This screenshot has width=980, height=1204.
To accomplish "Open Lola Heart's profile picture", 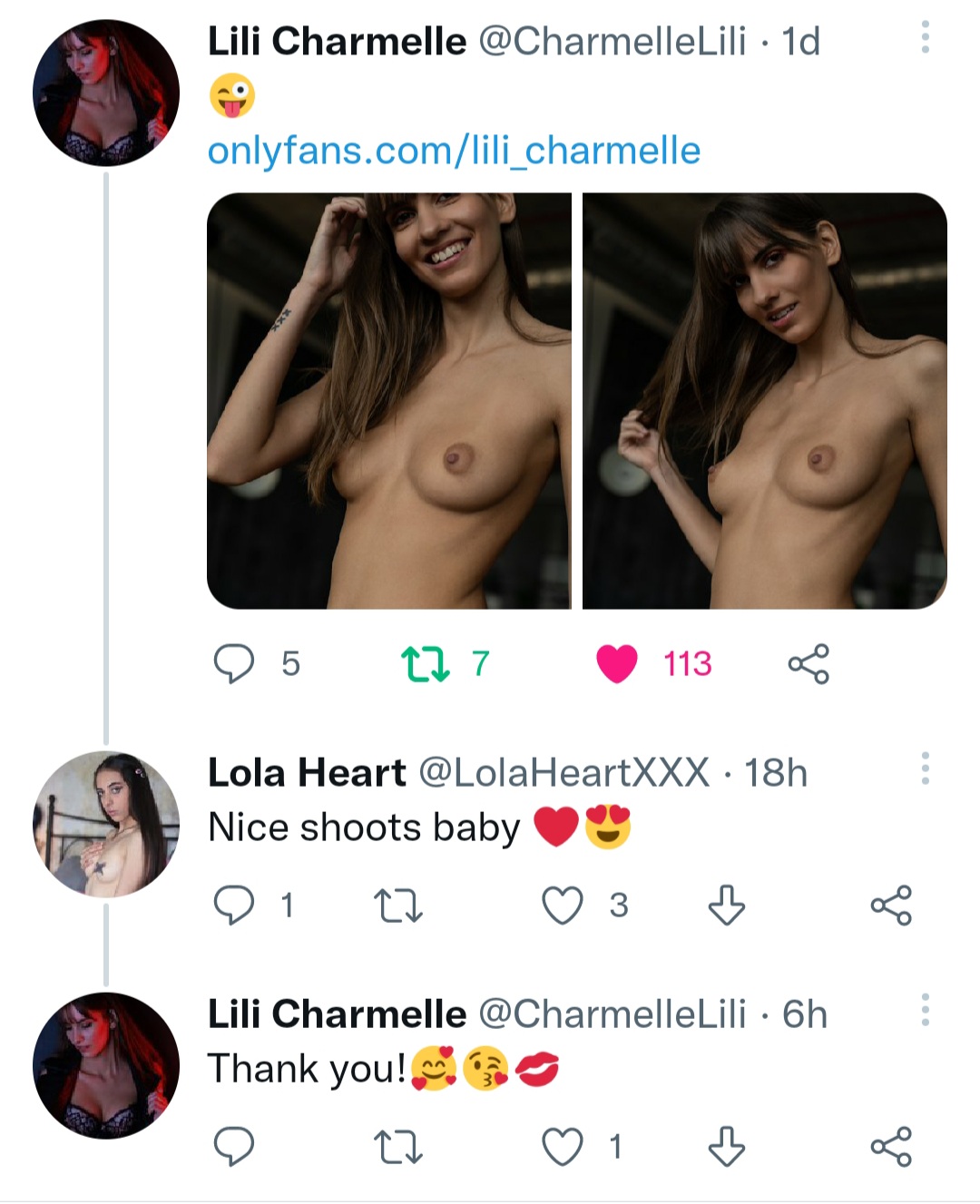I will (x=106, y=824).
